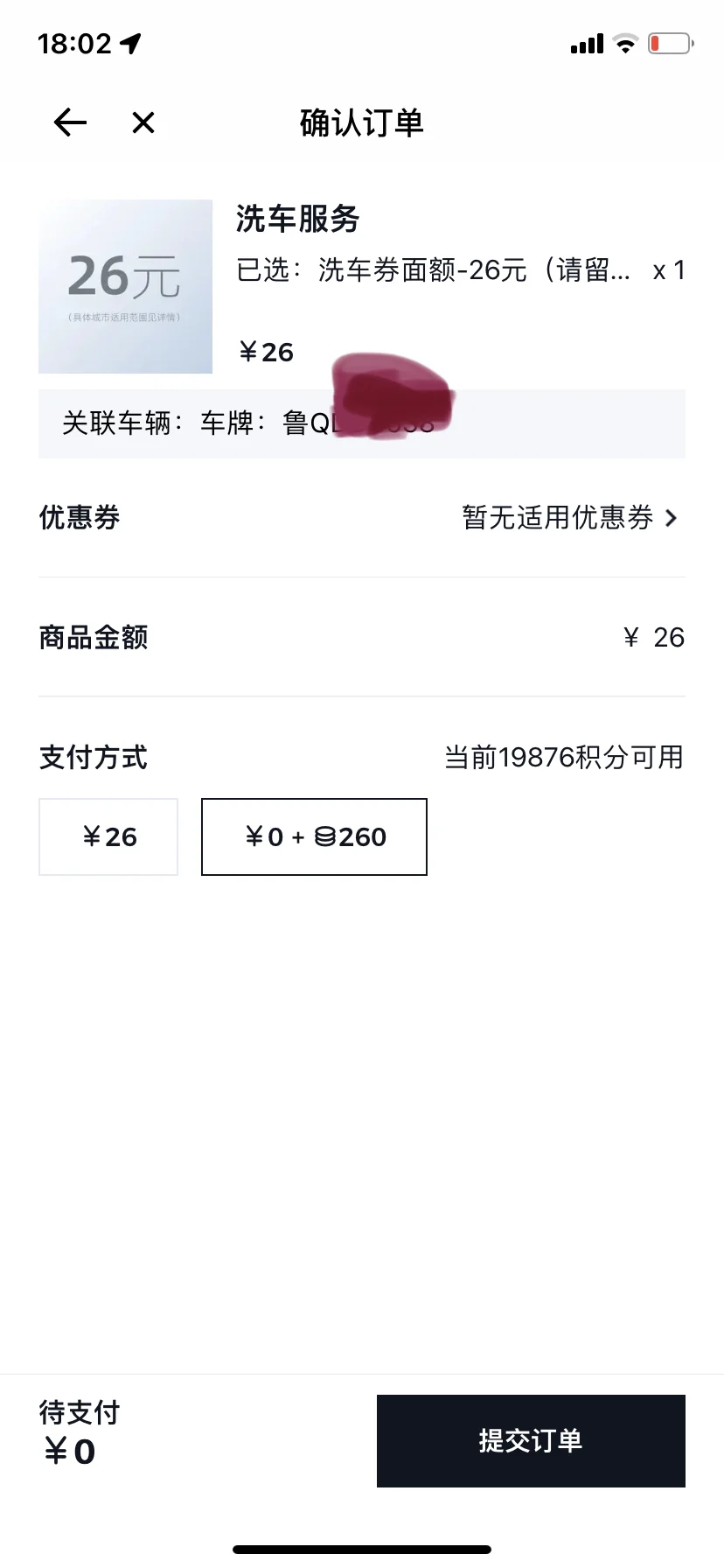Open the 优惠券 coupon row
This screenshot has height=1568, width=724.
(362, 517)
